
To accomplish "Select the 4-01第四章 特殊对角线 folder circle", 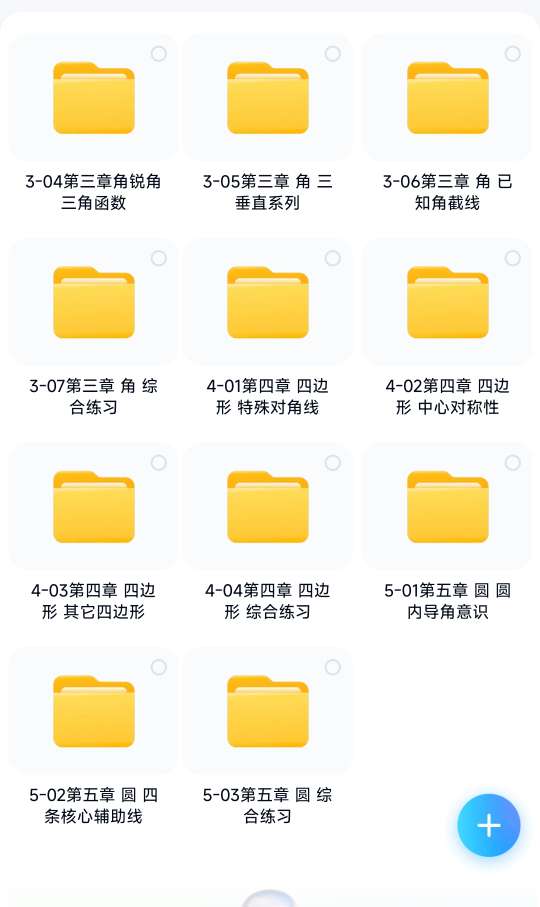I will click(333, 258).
